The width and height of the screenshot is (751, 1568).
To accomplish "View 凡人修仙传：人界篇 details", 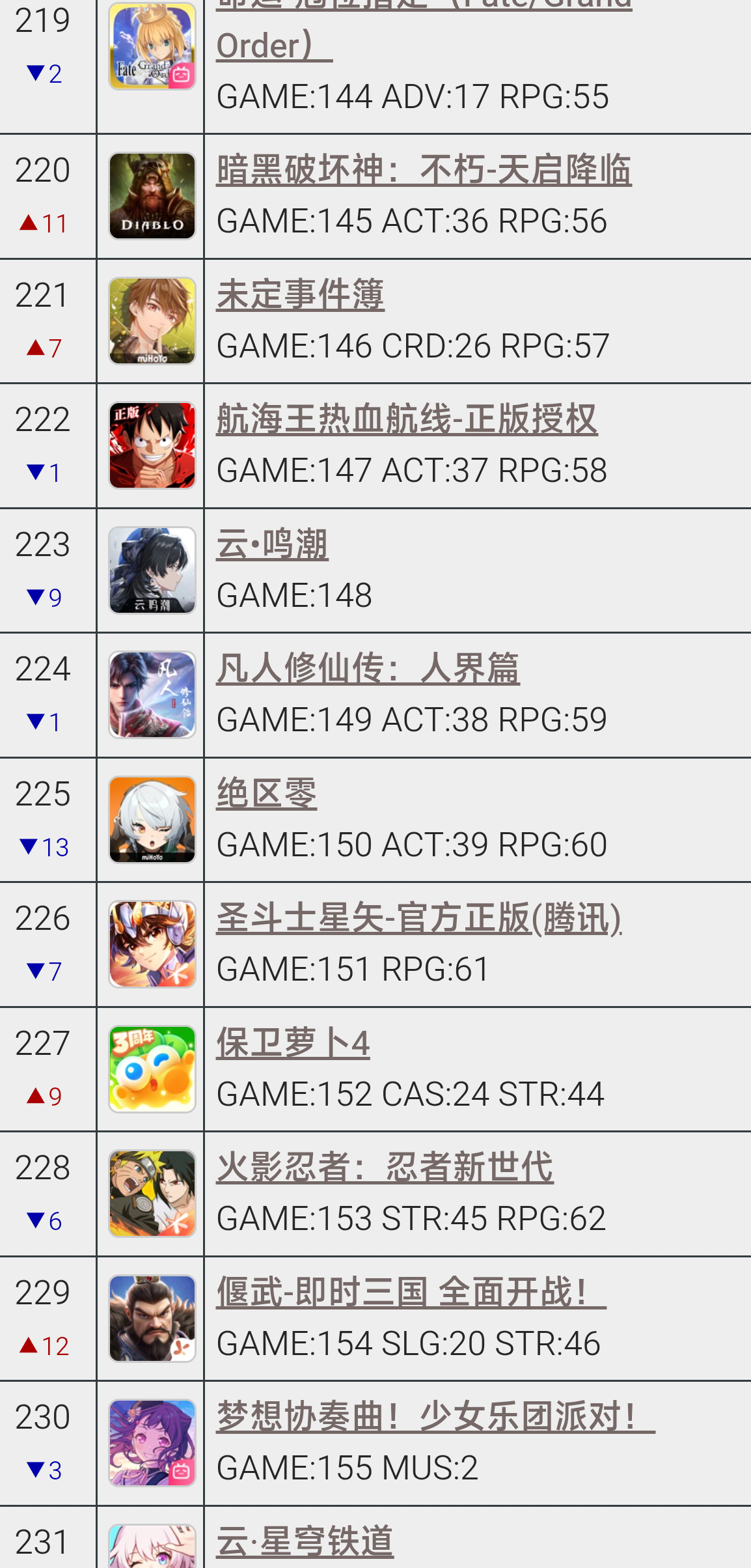I will click(x=368, y=669).
